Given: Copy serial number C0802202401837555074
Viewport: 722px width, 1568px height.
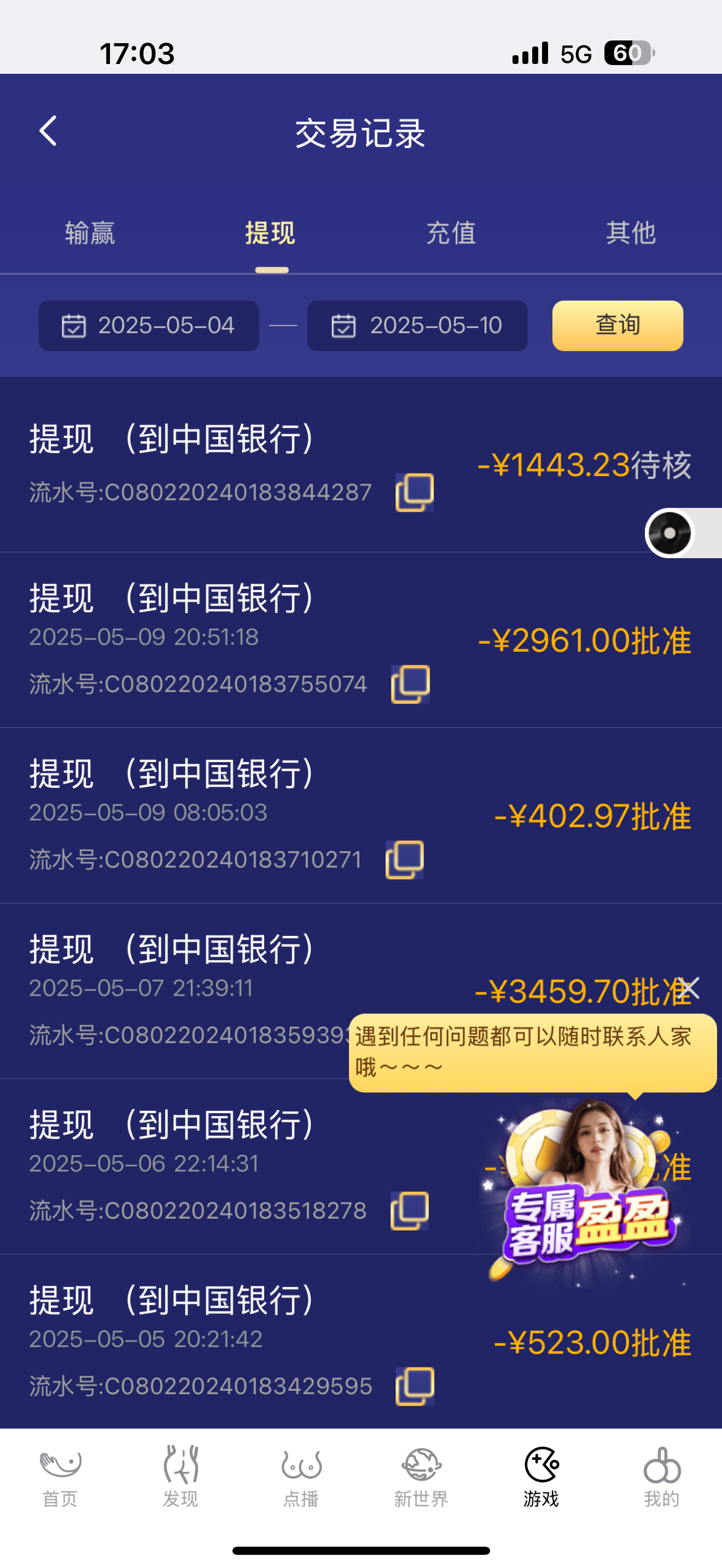Looking at the screenshot, I should click(x=410, y=684).
